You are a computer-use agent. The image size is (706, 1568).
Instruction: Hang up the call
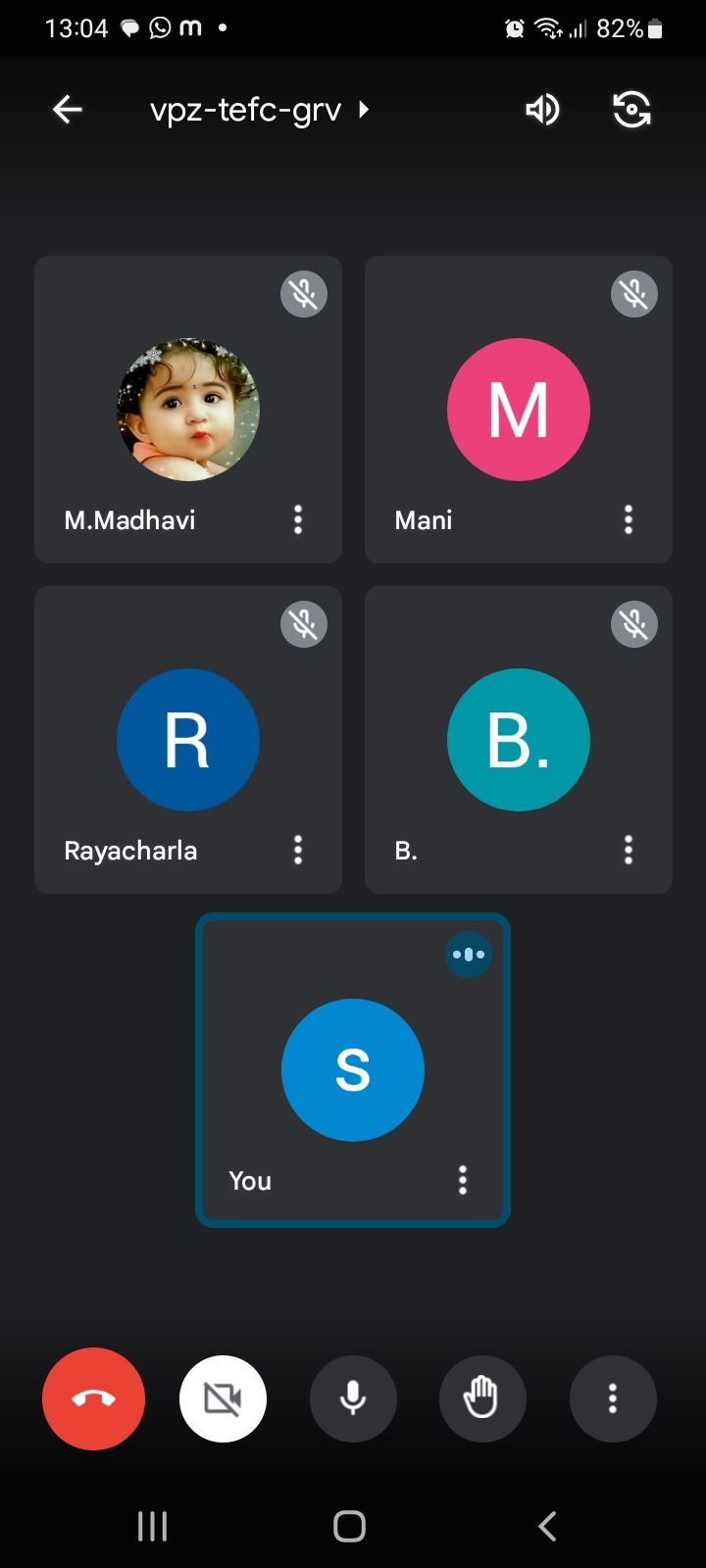pos(94,1398)
